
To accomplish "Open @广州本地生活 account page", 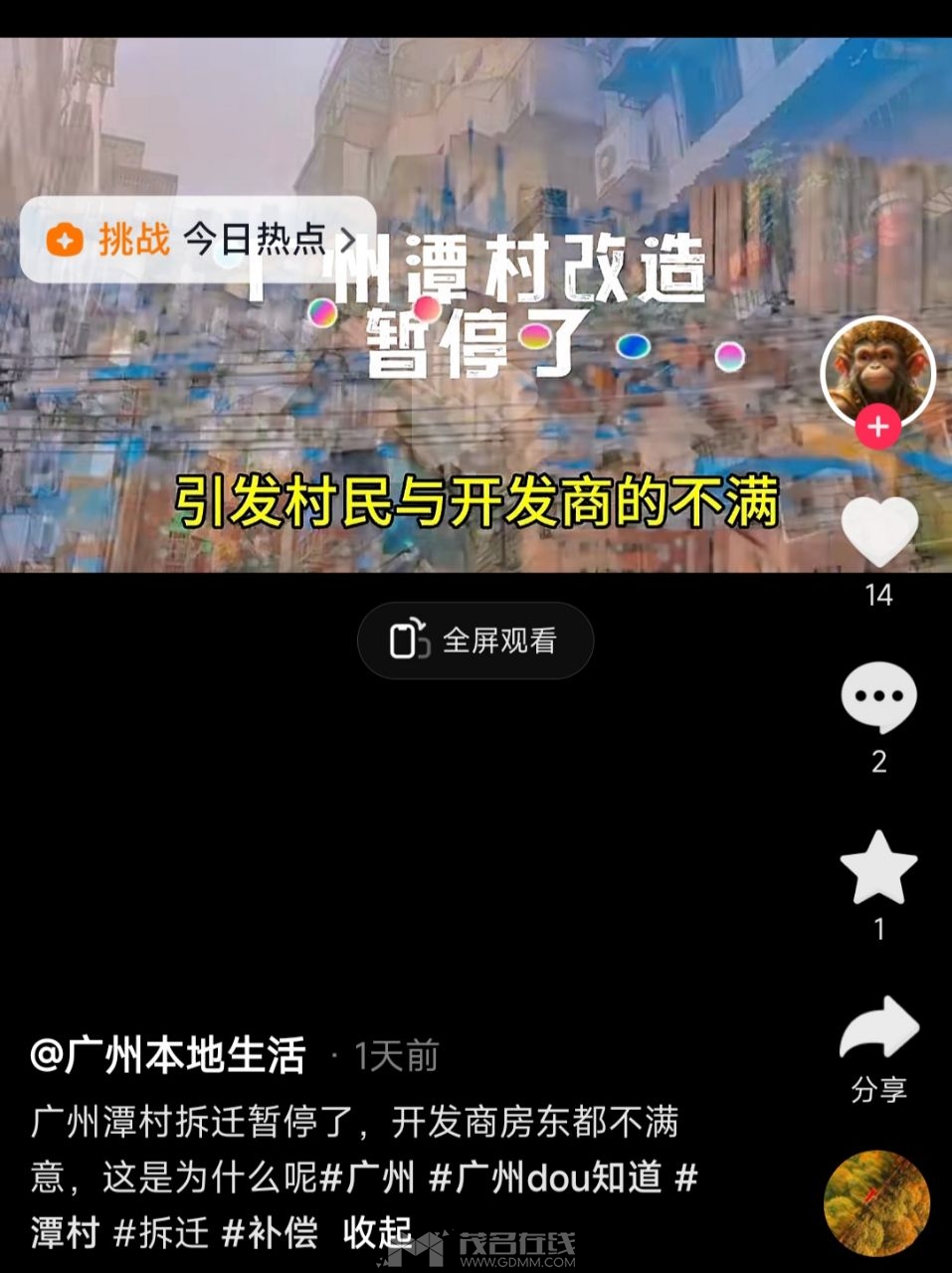I will click(x=168, y=1056).
